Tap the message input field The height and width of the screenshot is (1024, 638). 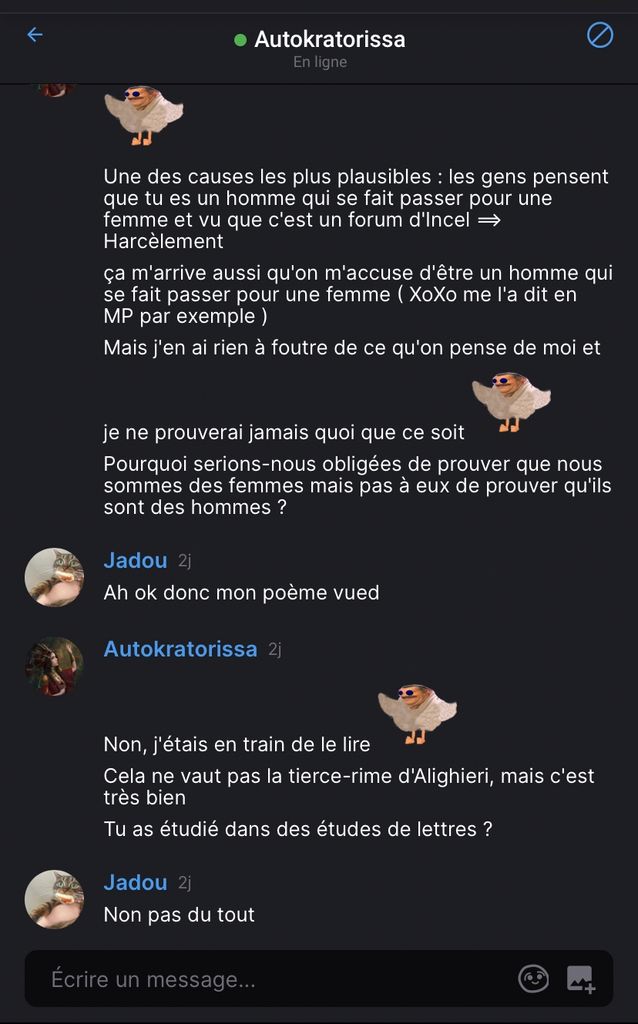click(270, 978)
